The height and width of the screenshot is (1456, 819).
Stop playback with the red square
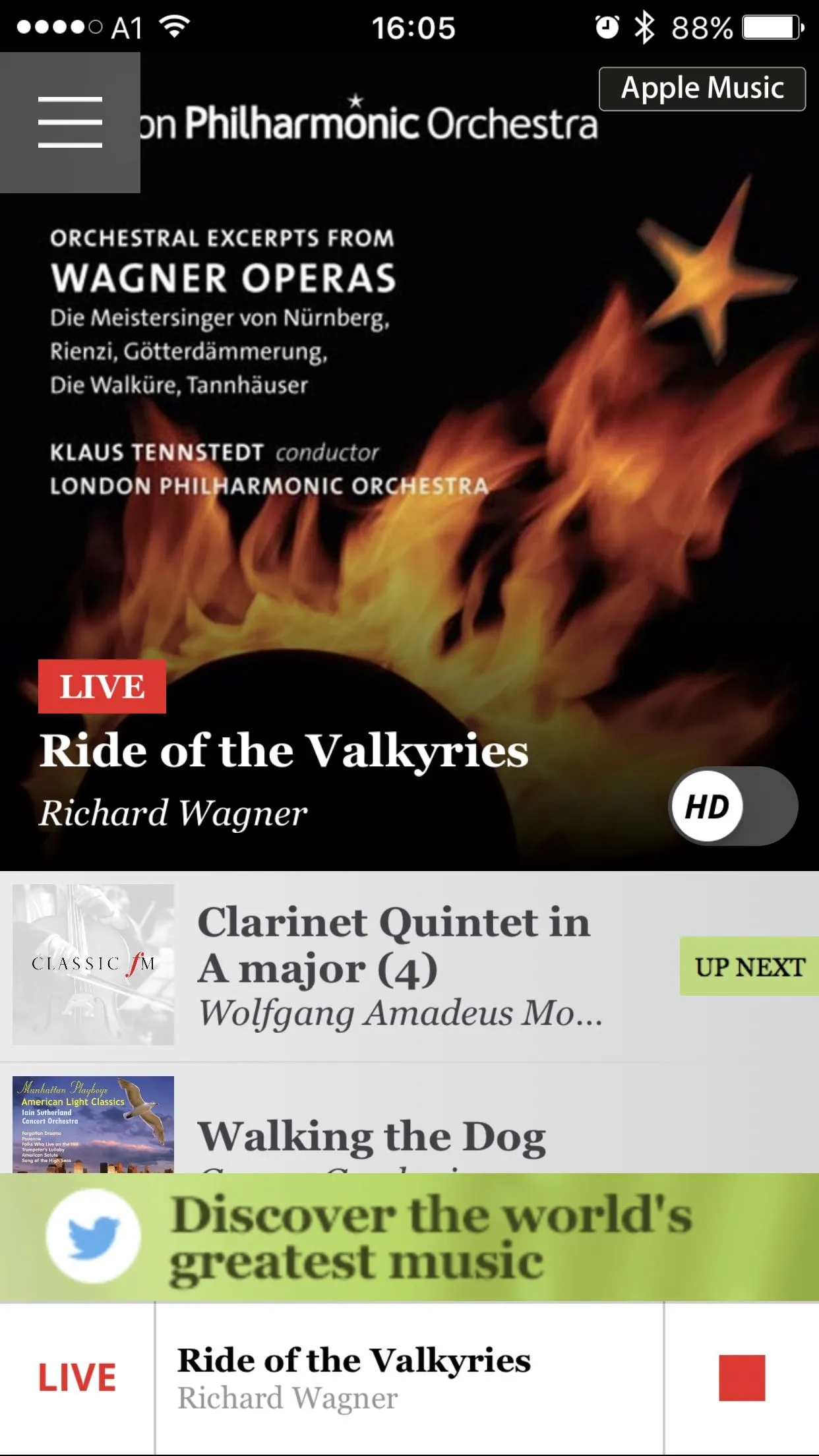741,1378
